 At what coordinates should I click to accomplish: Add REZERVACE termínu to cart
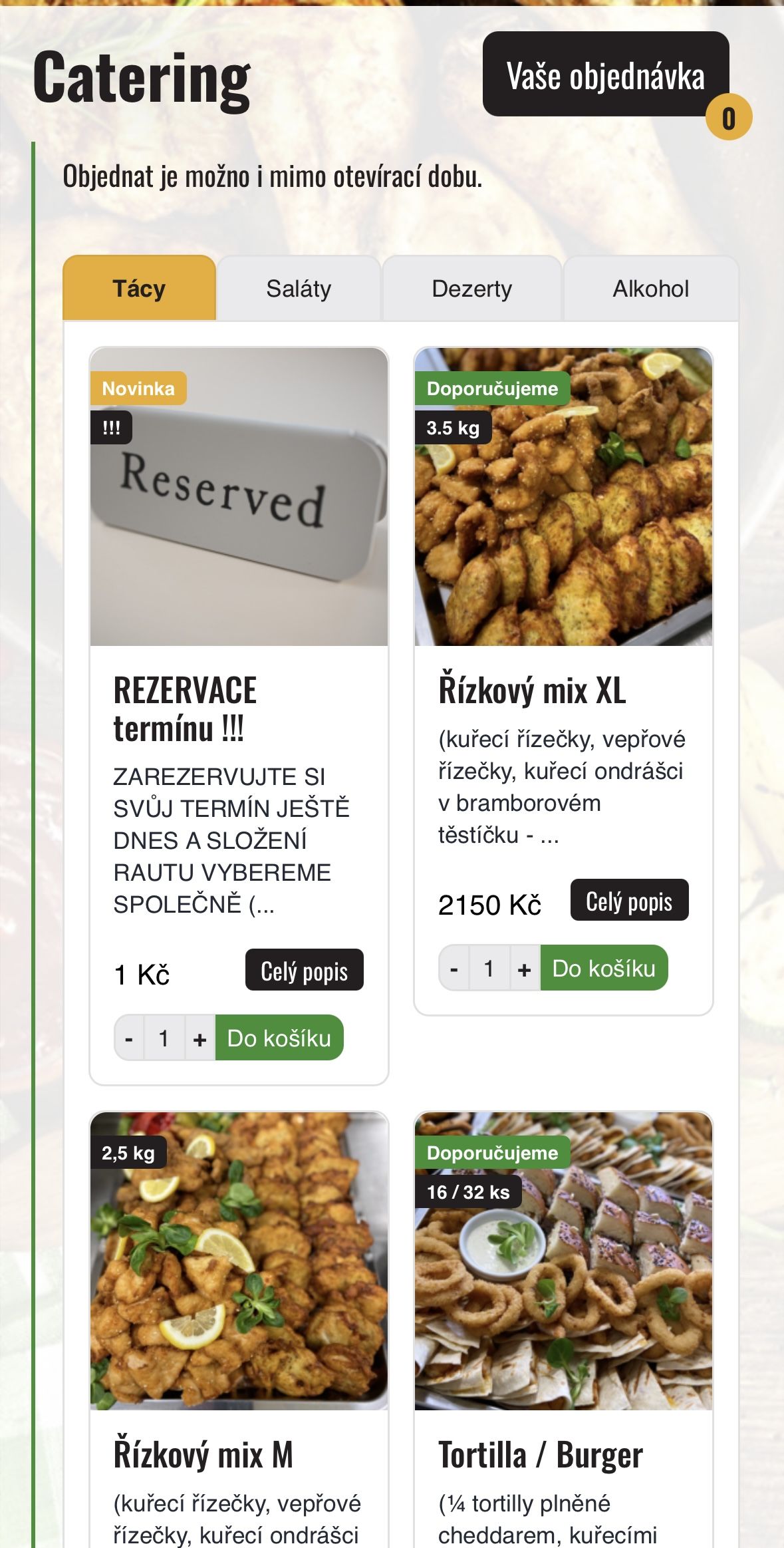[x=279, y=1038]
